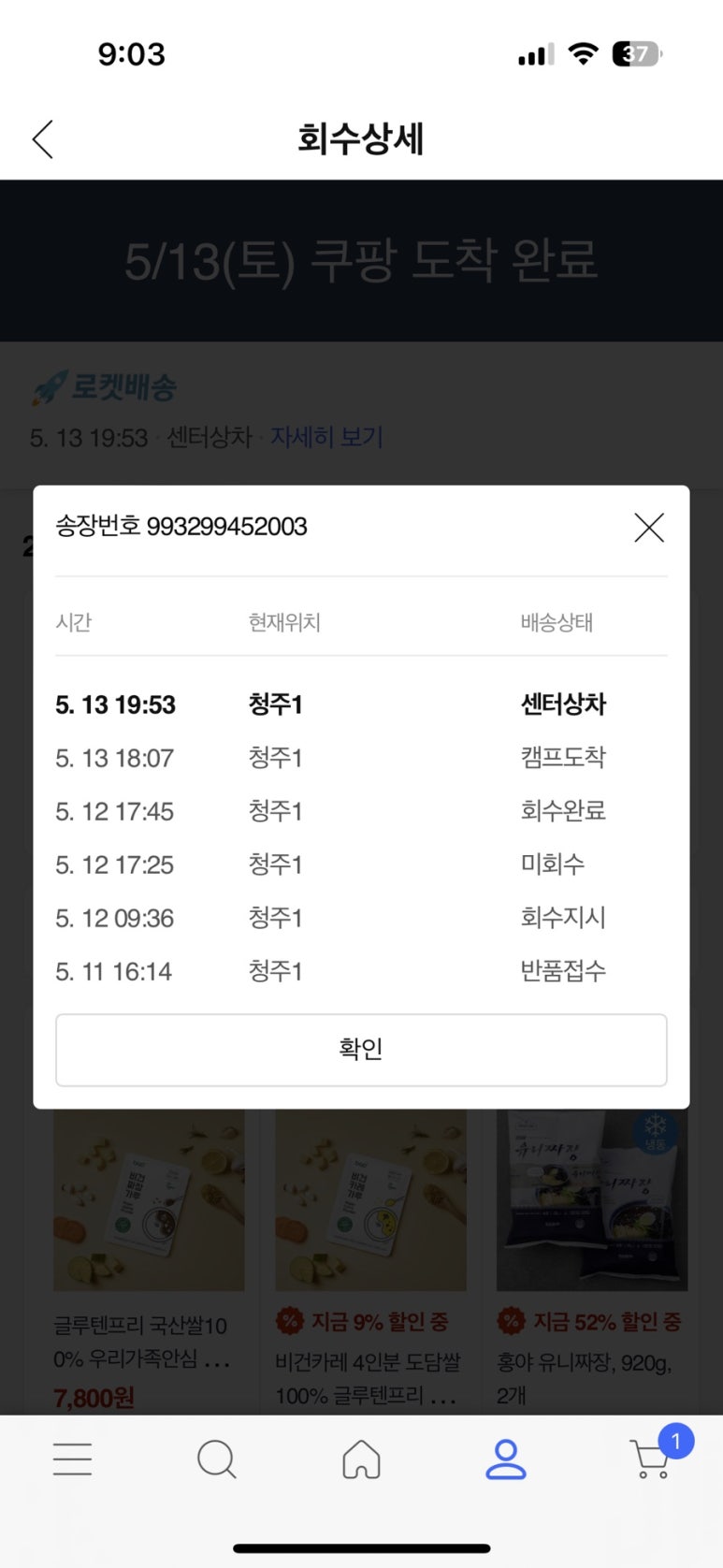
Task: Go to the home tab
Action: click(x=361, y=1459)
